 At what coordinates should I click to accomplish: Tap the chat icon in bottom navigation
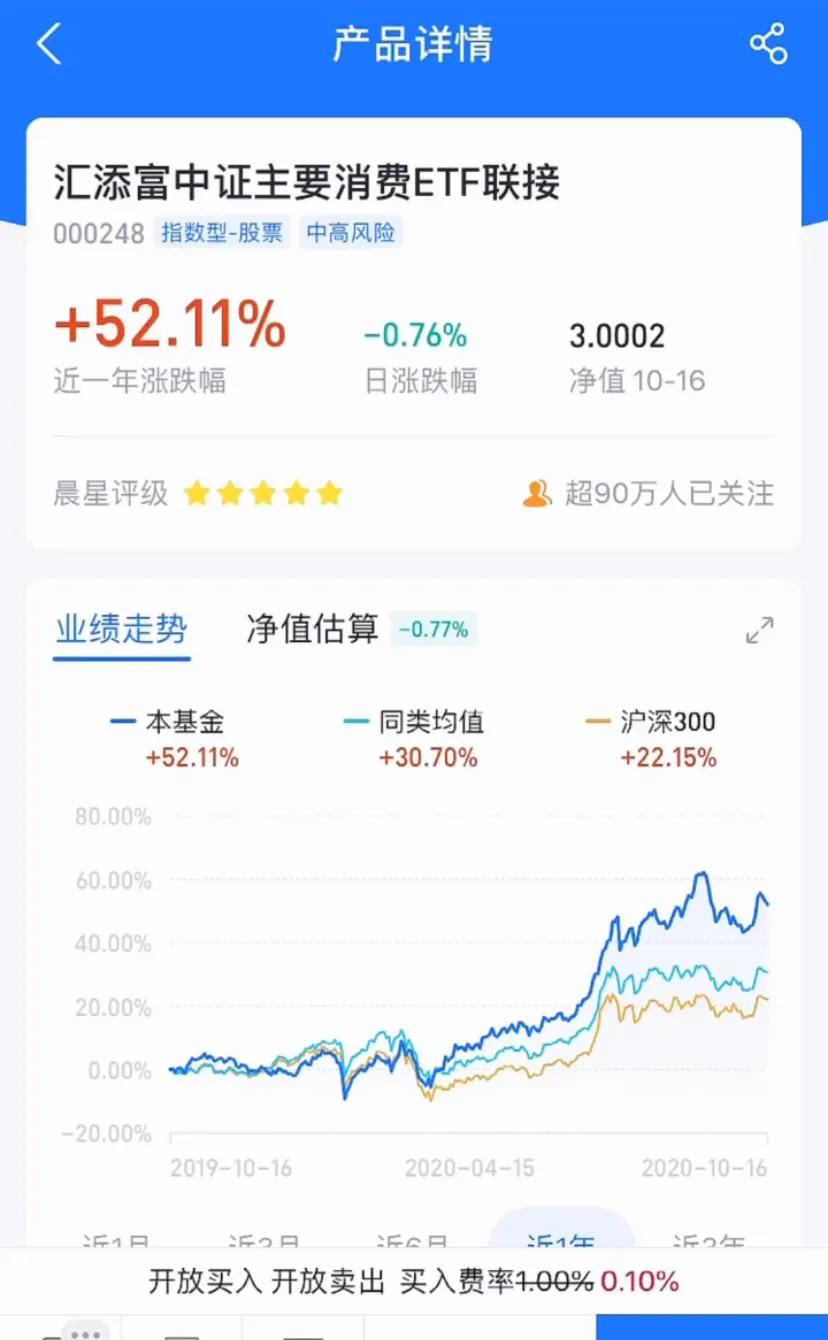coord(85,1330)
